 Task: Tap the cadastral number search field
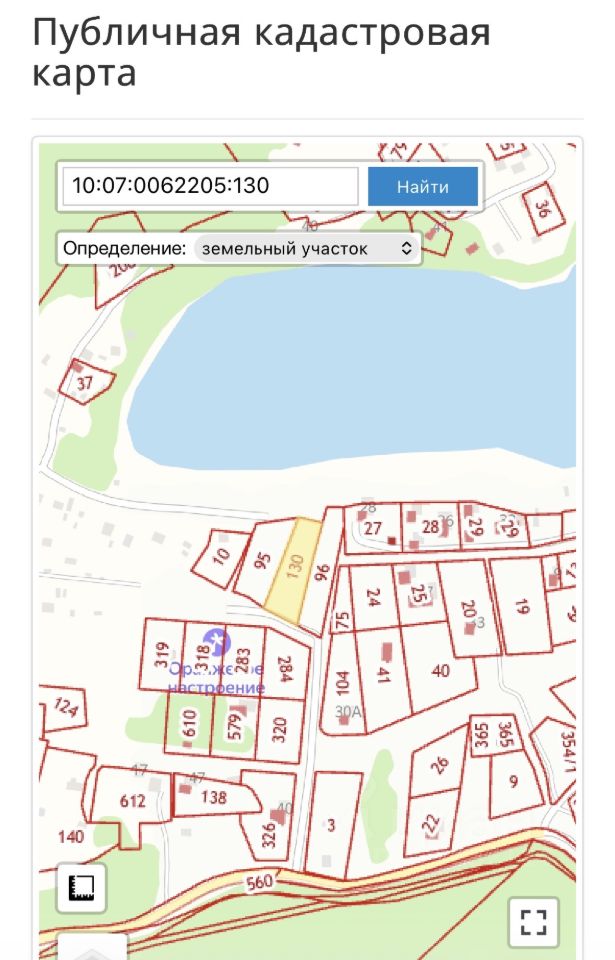(210, 186)
